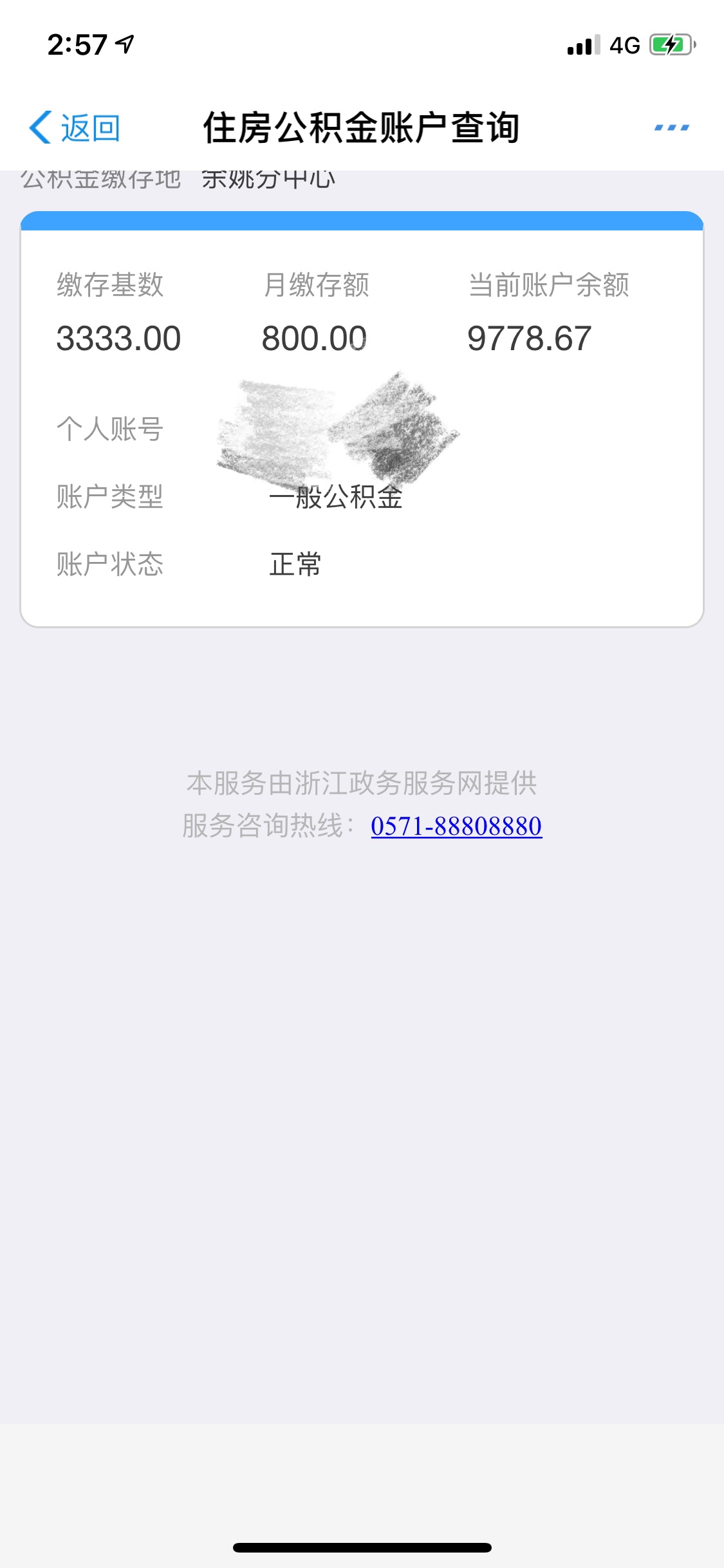
Task: Tap the back chevron icon
Action: 41,127
